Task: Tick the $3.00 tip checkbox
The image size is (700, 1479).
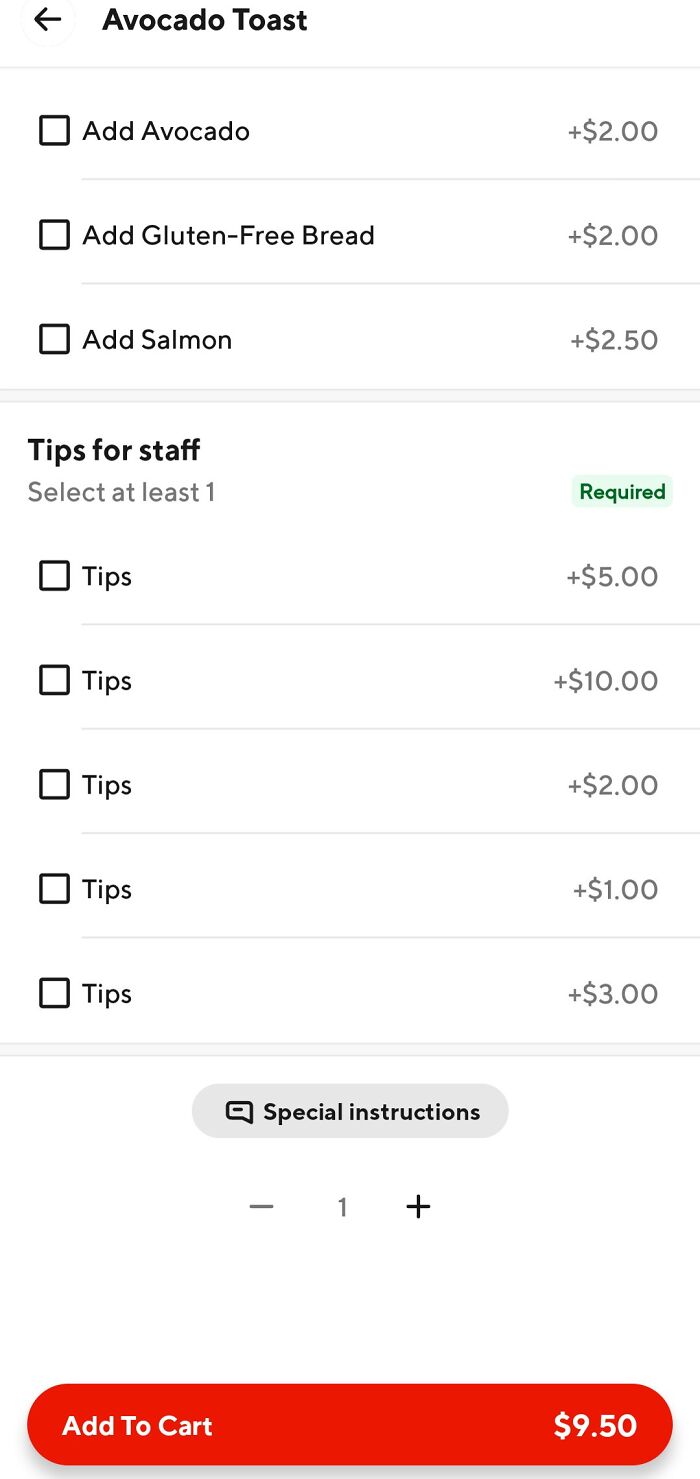Action: 54,994
